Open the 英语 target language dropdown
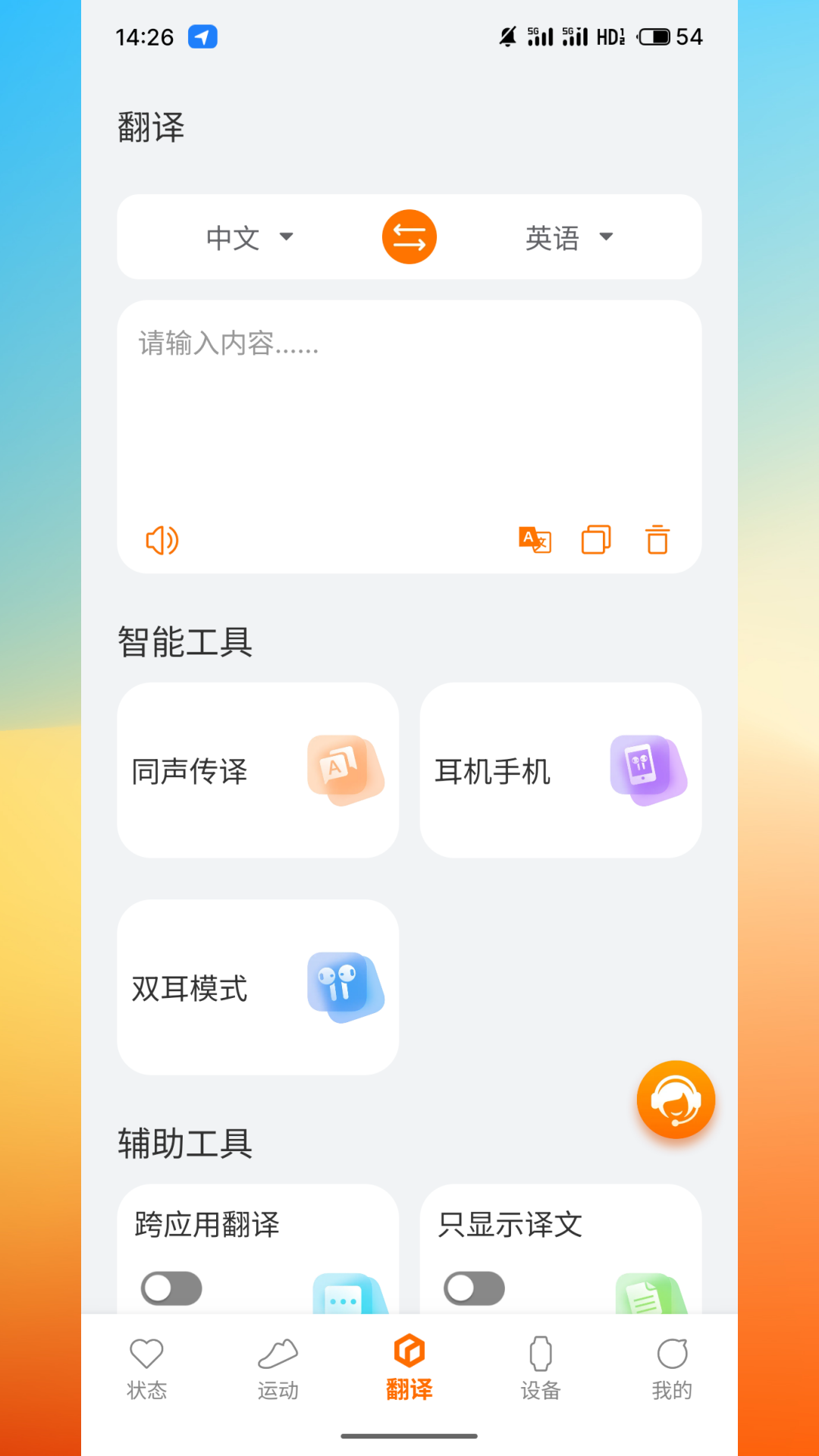This screenshot has width=819, height=1456. (571, 237)
